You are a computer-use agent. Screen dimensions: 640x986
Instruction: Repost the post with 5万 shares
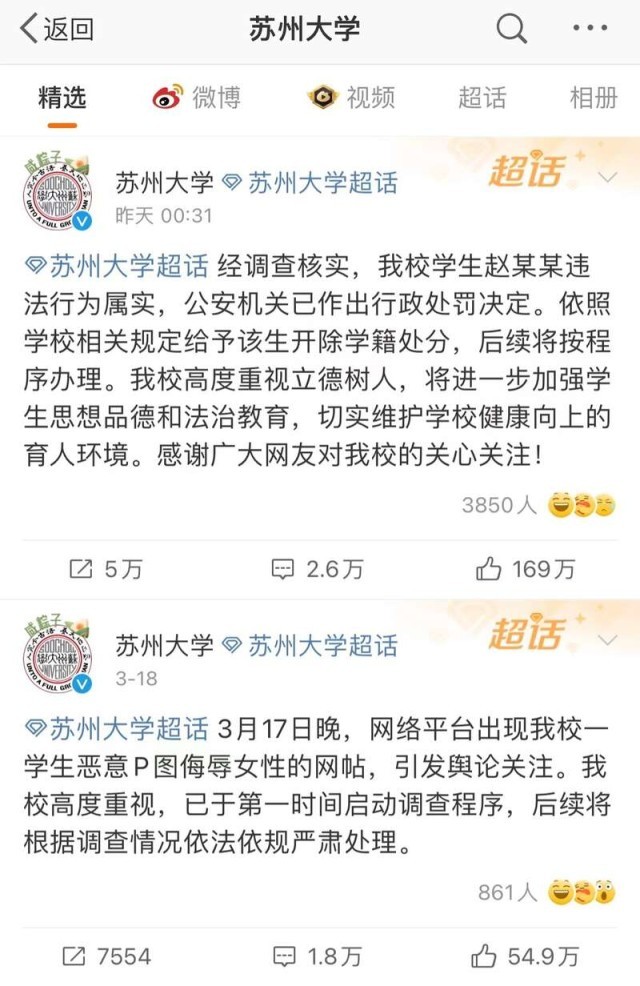pos(105,569)
